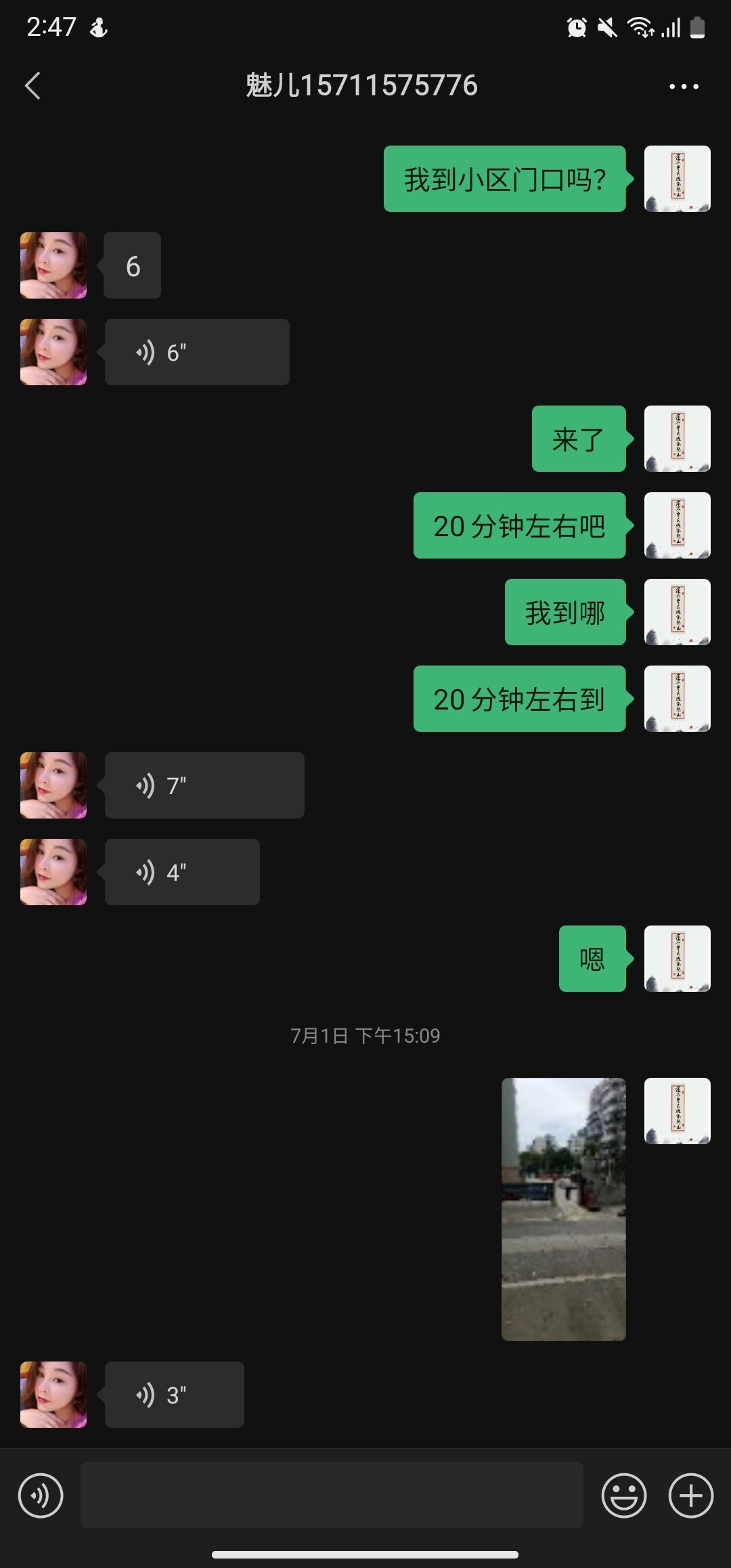Viewport: 731px width, 1568px height.
Task: Play the 7-second voice message
Action: tap(203, 785)
